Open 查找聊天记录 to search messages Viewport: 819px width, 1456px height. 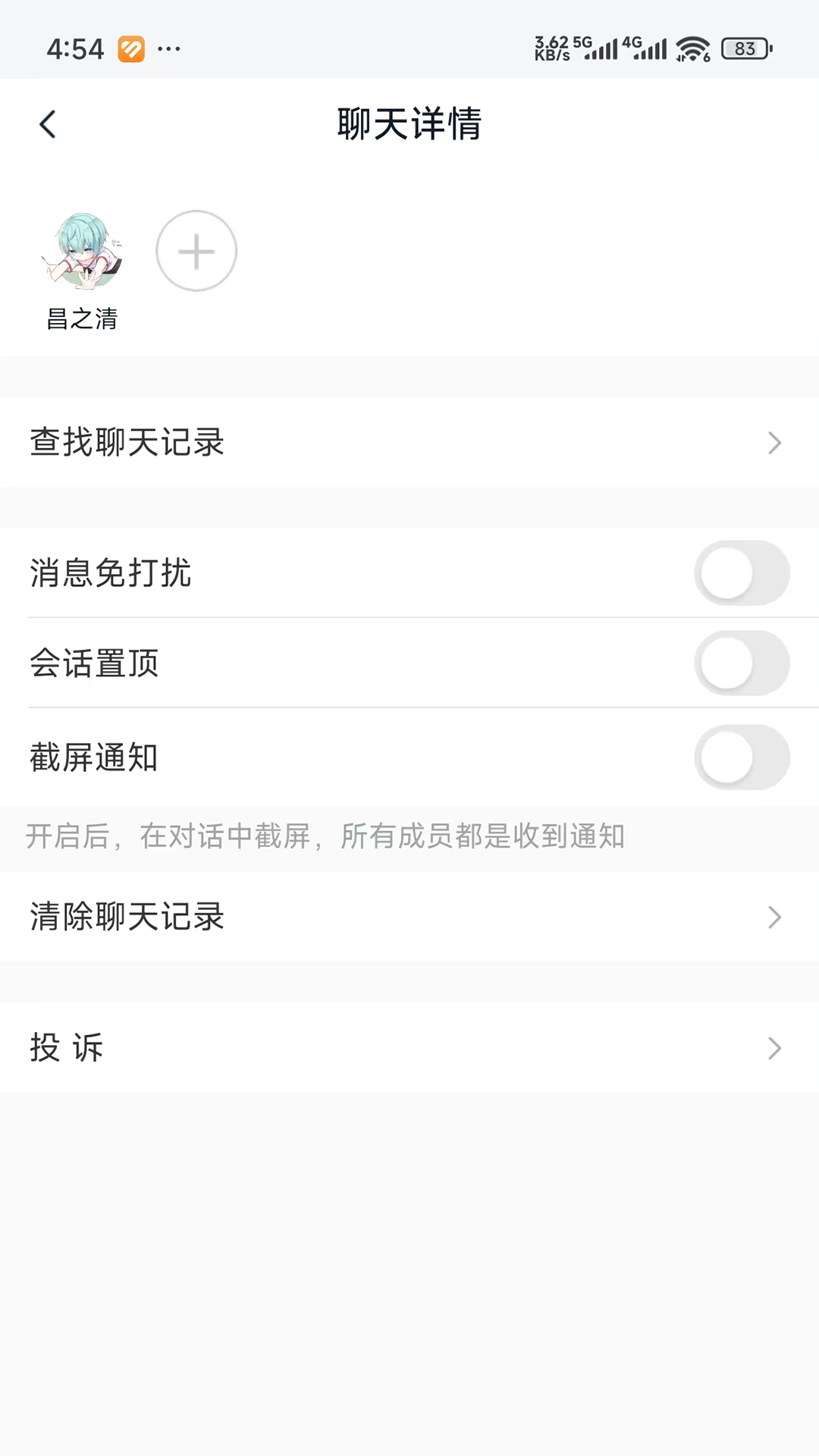click(x=126, y=443)
